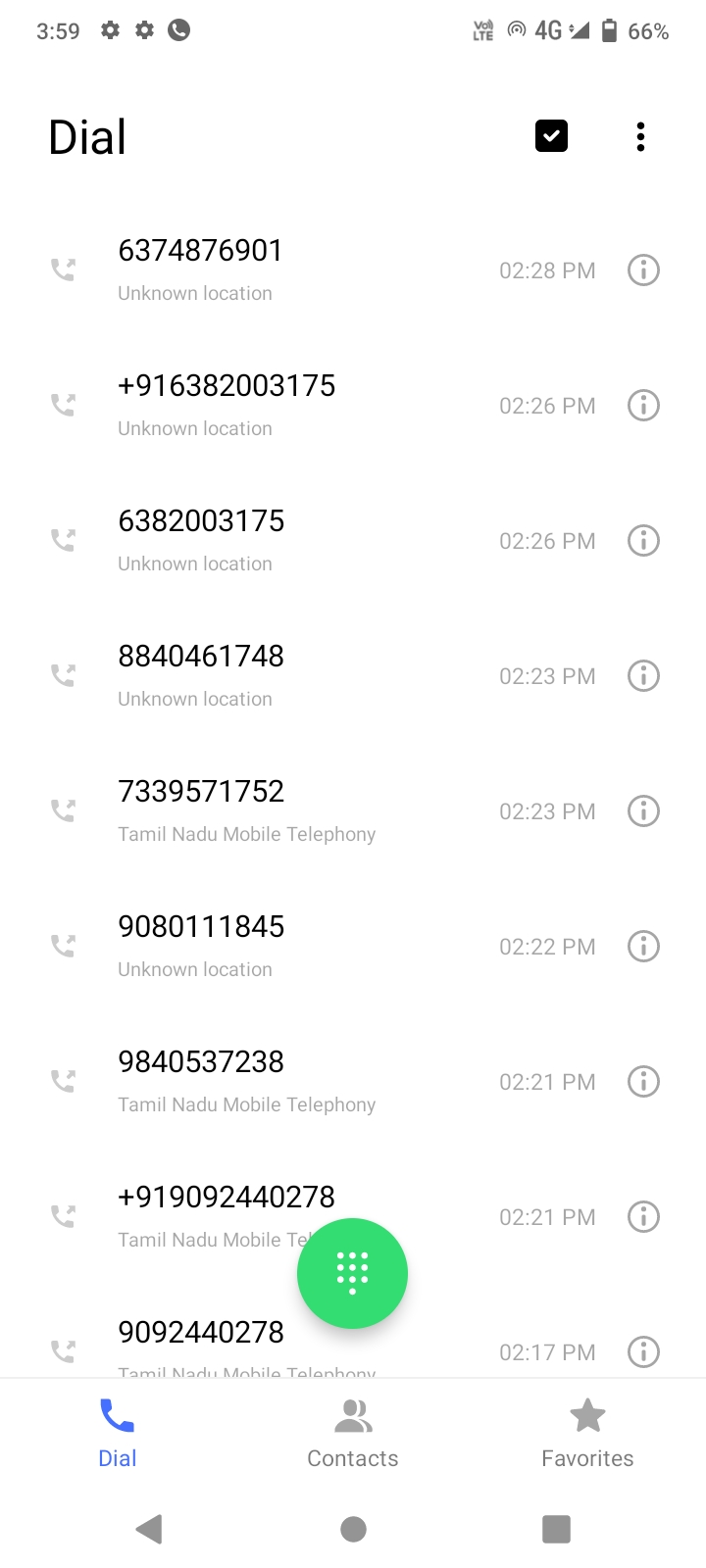Screen dimensions: 706x1568
Task: Show info for 9840537238
Action: tap(643, 1082)
